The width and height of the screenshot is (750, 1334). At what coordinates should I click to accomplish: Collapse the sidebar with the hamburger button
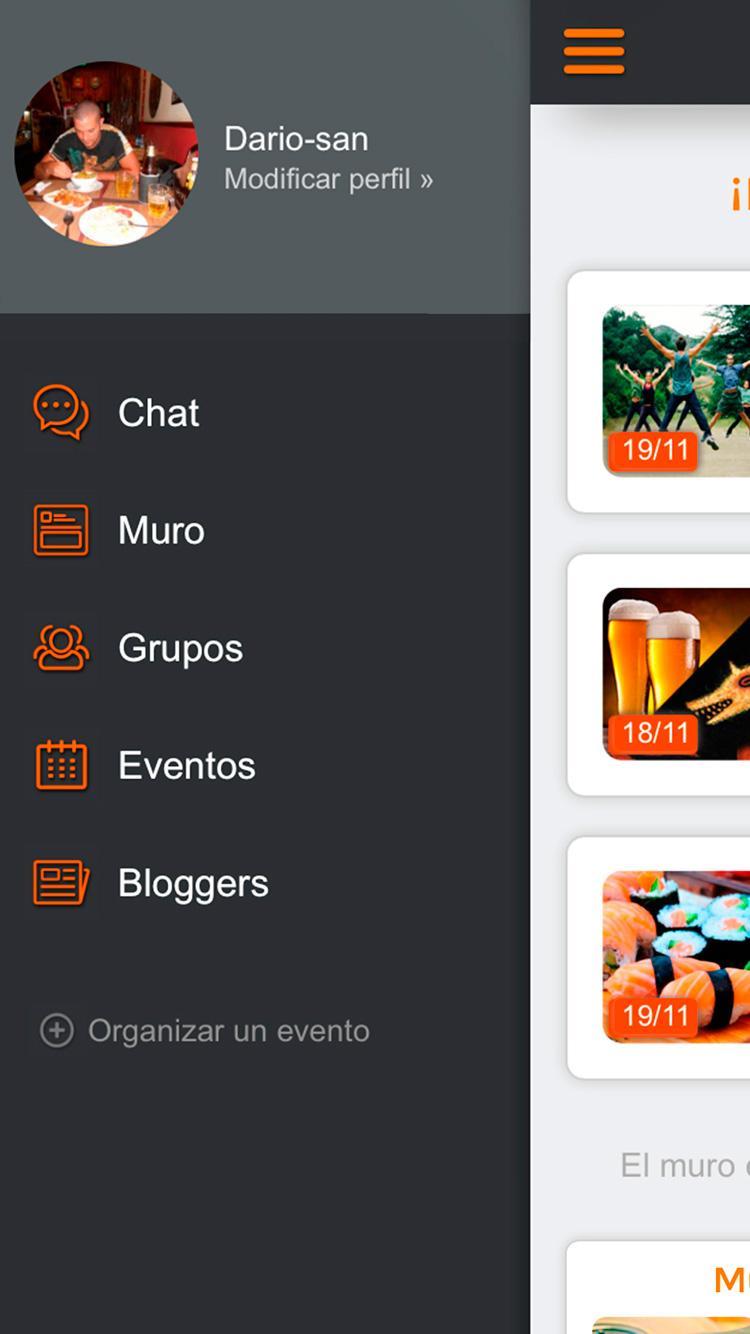(593, 51)
